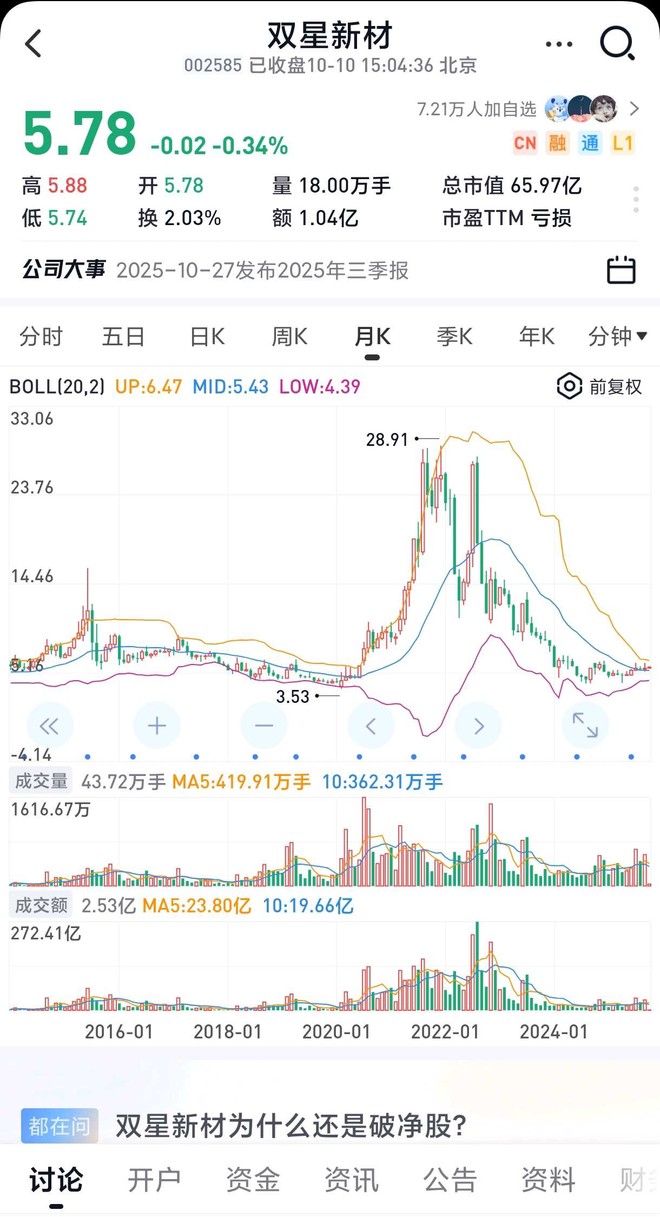Select the 日K chart tab
This screenshot has width=660, height=1217.
click(207, 336)
